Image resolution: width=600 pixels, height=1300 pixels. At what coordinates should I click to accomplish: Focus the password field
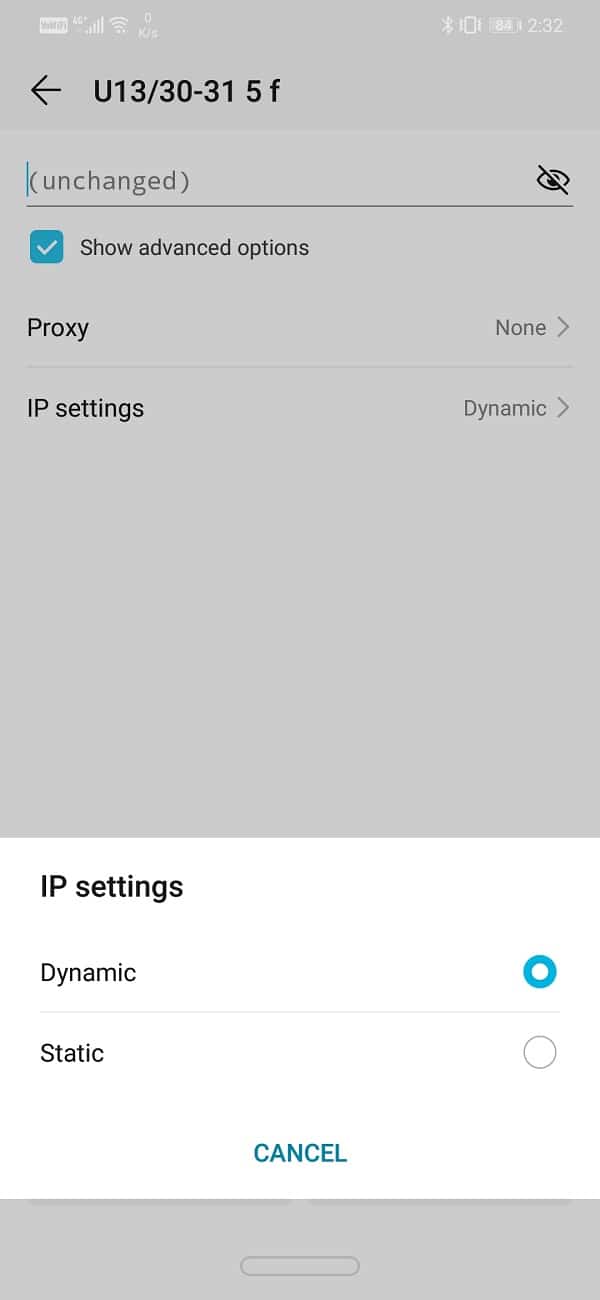tap(270, 181)
